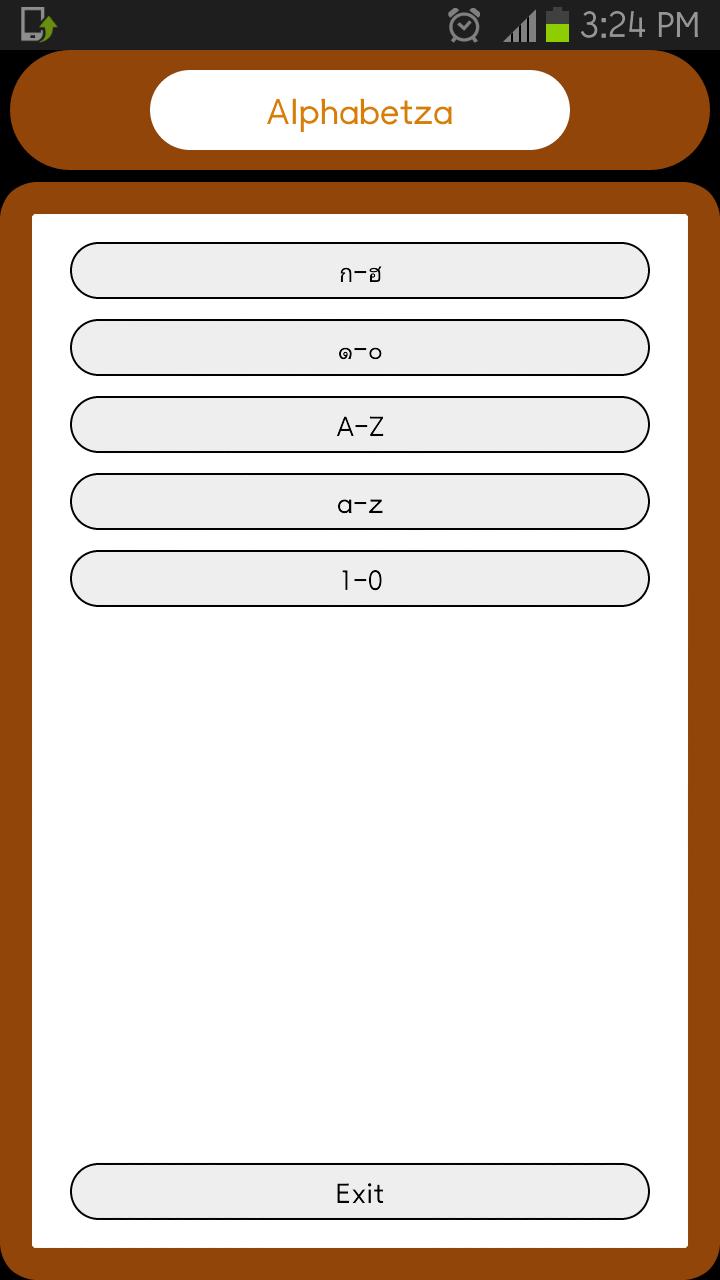Open the Thai alphabet ก-ฮ option
The width and height of the screenshot is (720, 1280).
(360, 271)
